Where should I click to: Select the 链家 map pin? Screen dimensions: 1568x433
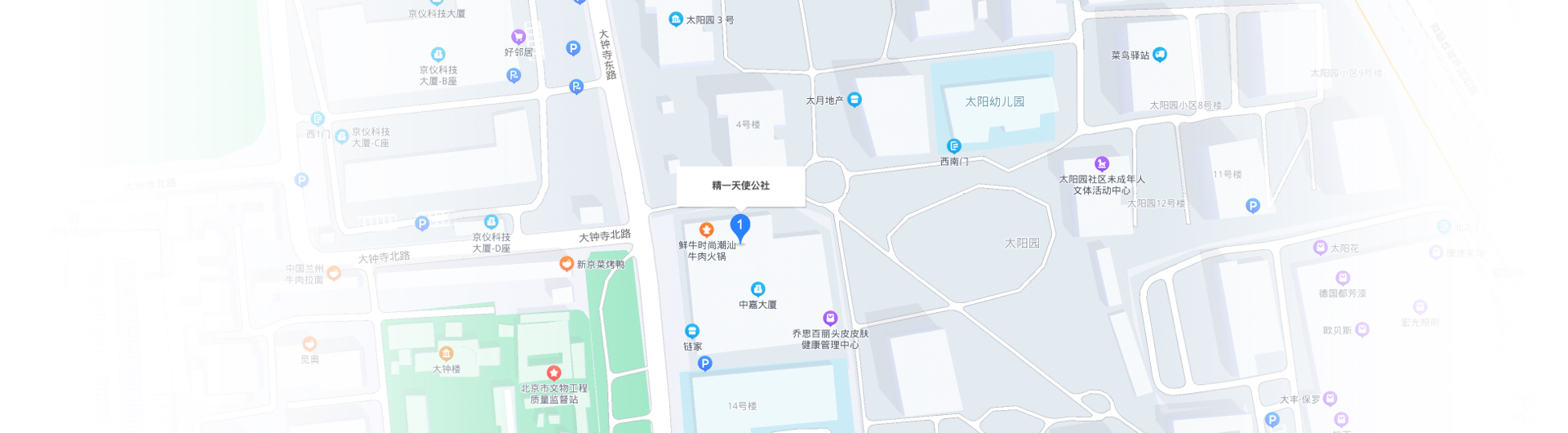pos(691,331)
